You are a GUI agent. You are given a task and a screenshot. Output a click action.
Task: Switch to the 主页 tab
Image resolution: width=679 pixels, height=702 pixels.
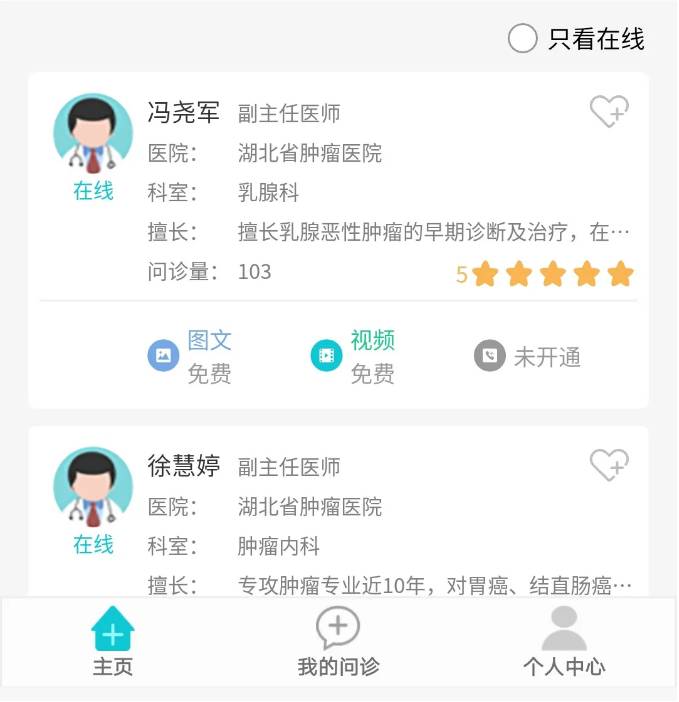pyautogui.click(x=113, y=642)
